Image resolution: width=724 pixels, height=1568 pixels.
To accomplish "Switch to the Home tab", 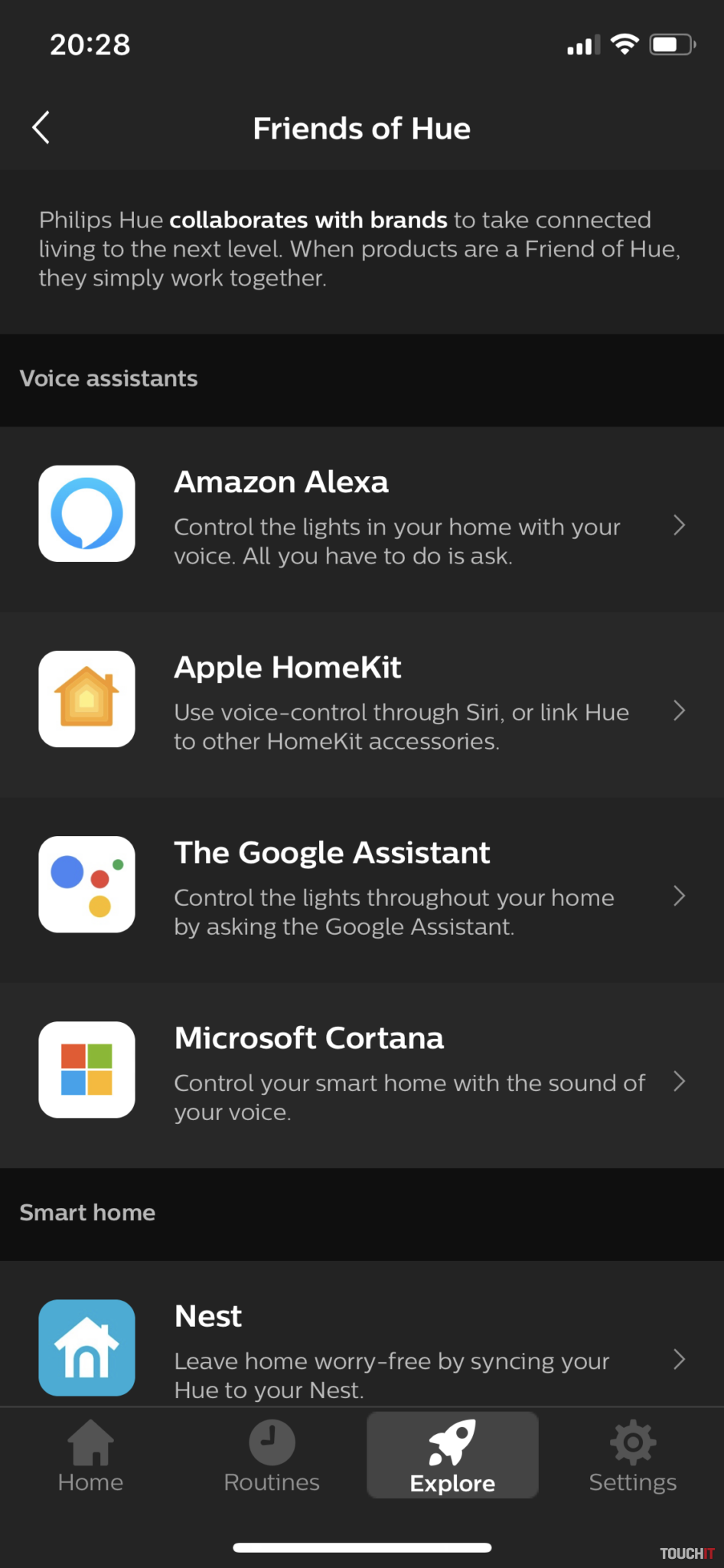I will pyautogui.click(x=90, y=1457).
